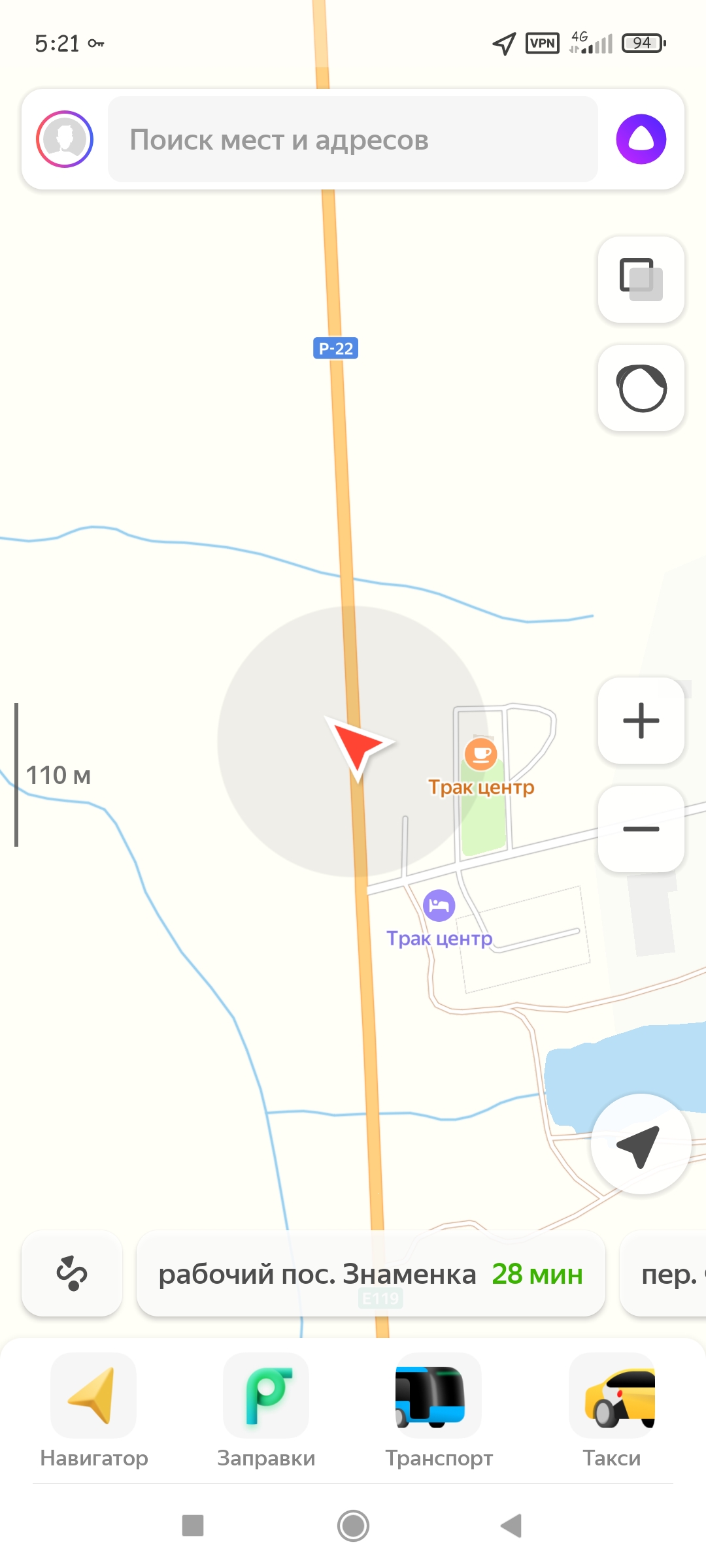
Task: Tap the search field for places and addresses
Action: 353,139
